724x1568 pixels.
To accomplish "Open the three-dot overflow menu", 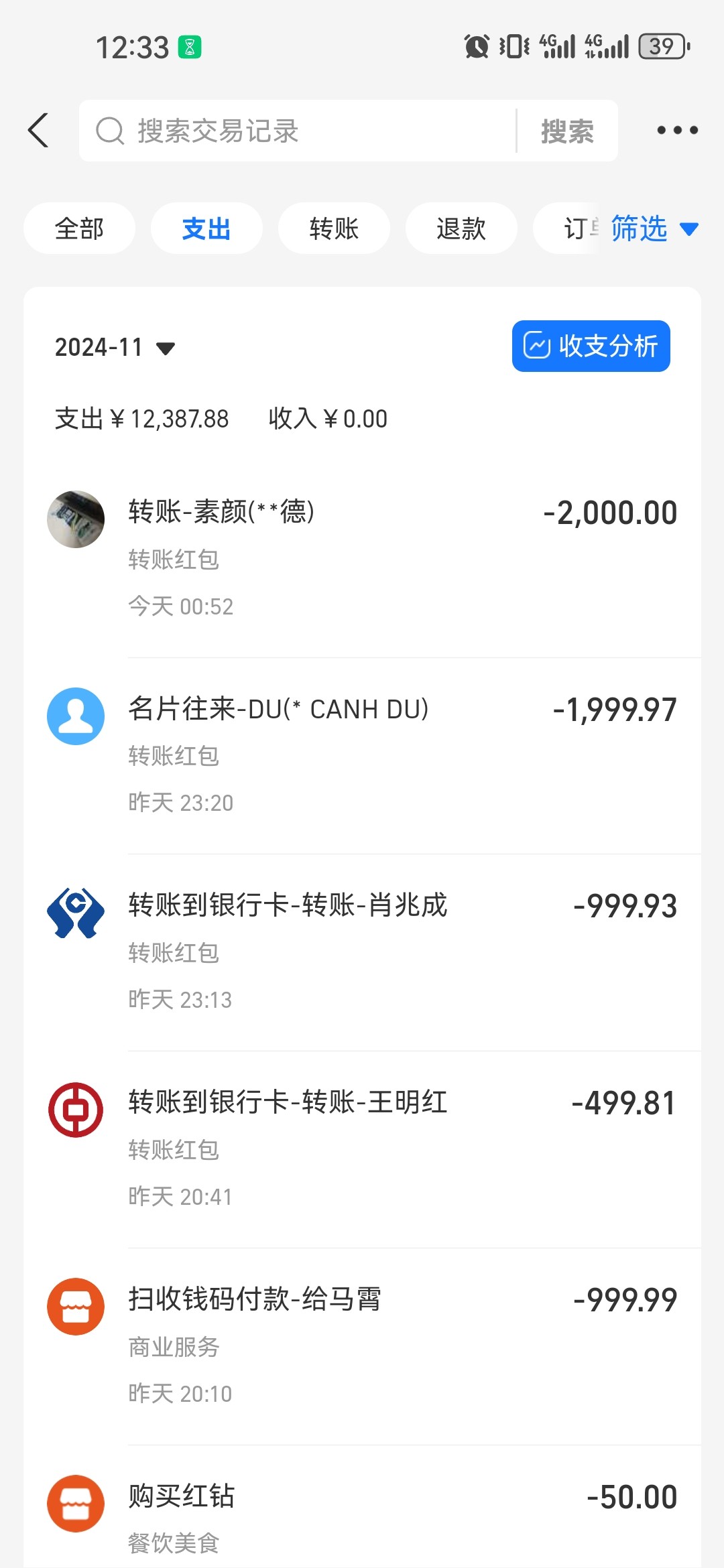I will [677, 130].
